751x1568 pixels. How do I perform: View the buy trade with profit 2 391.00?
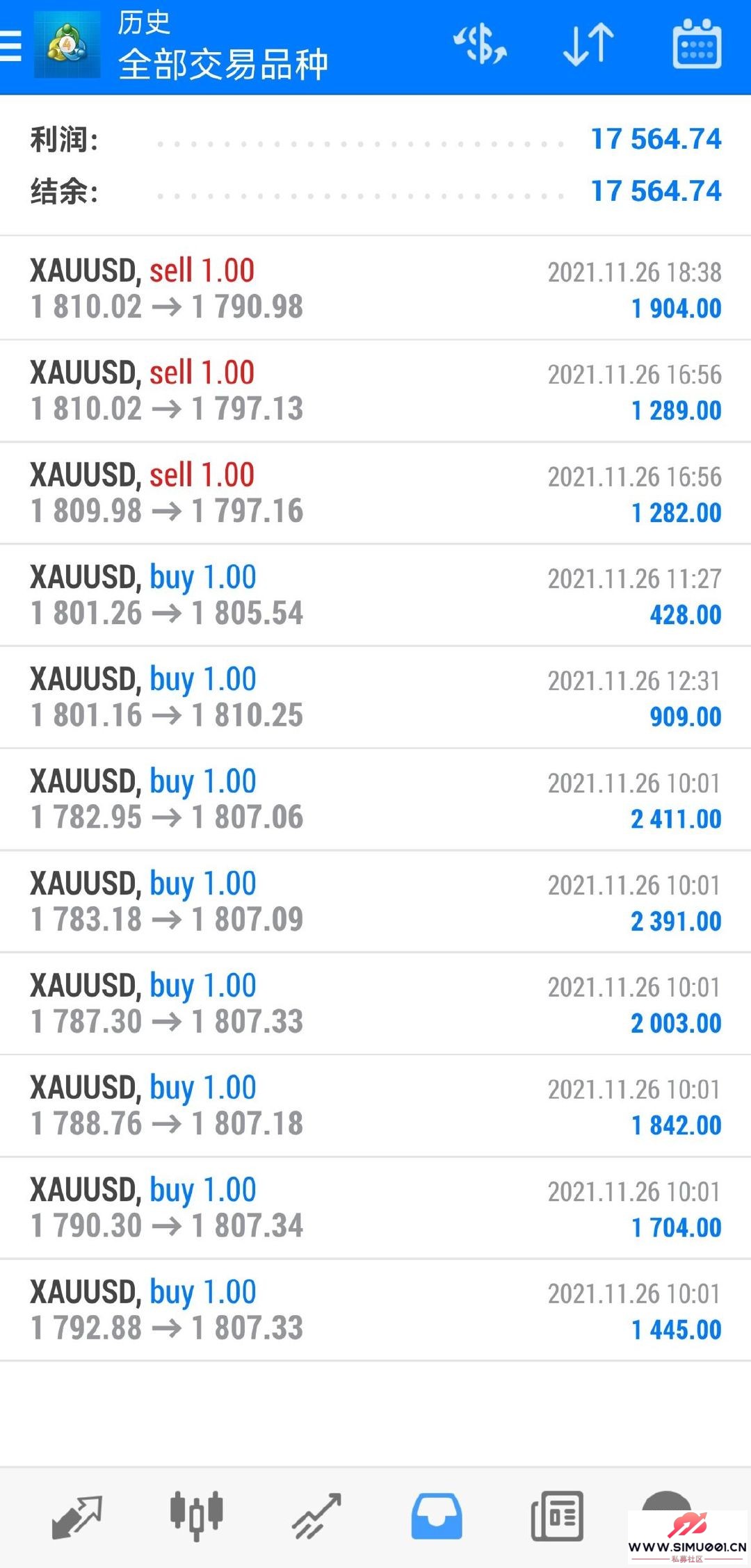pyautogui.click(x=375, y=901)
